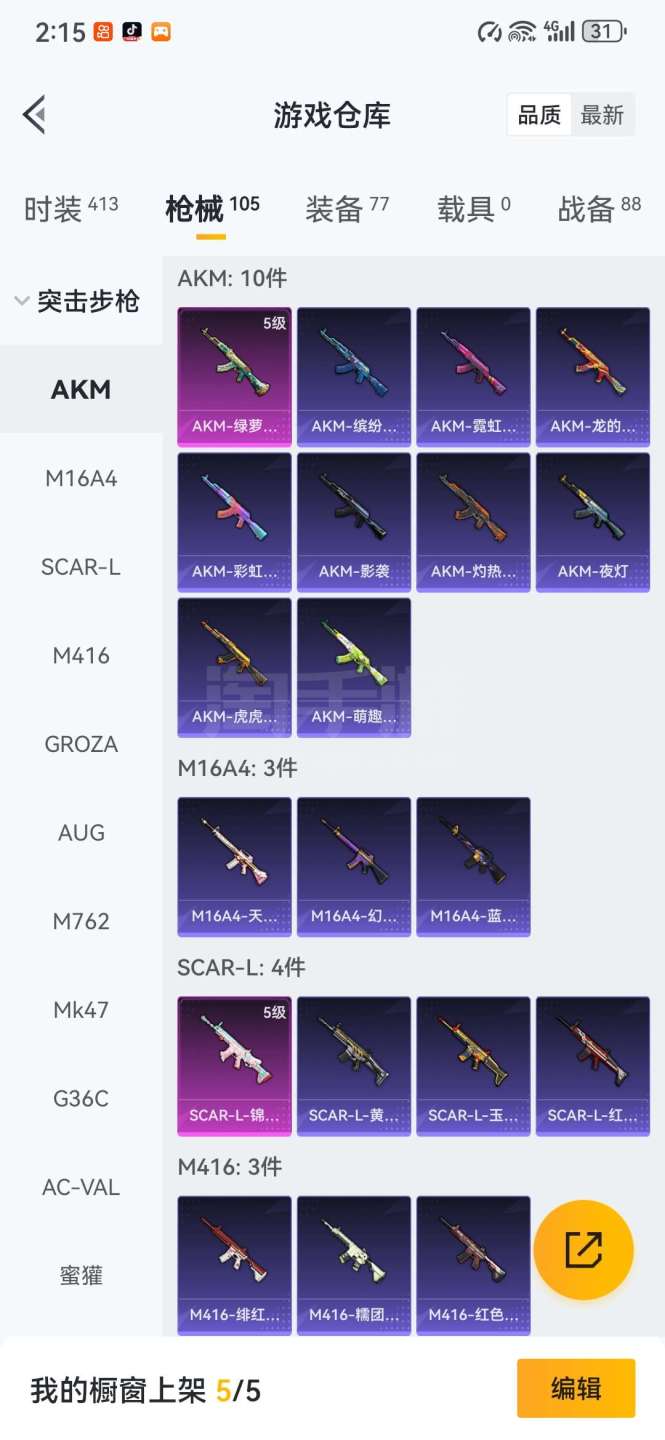The image size is (665, 1440).
Task: Go back using the top-left arrow
Action: click(35, 115)
